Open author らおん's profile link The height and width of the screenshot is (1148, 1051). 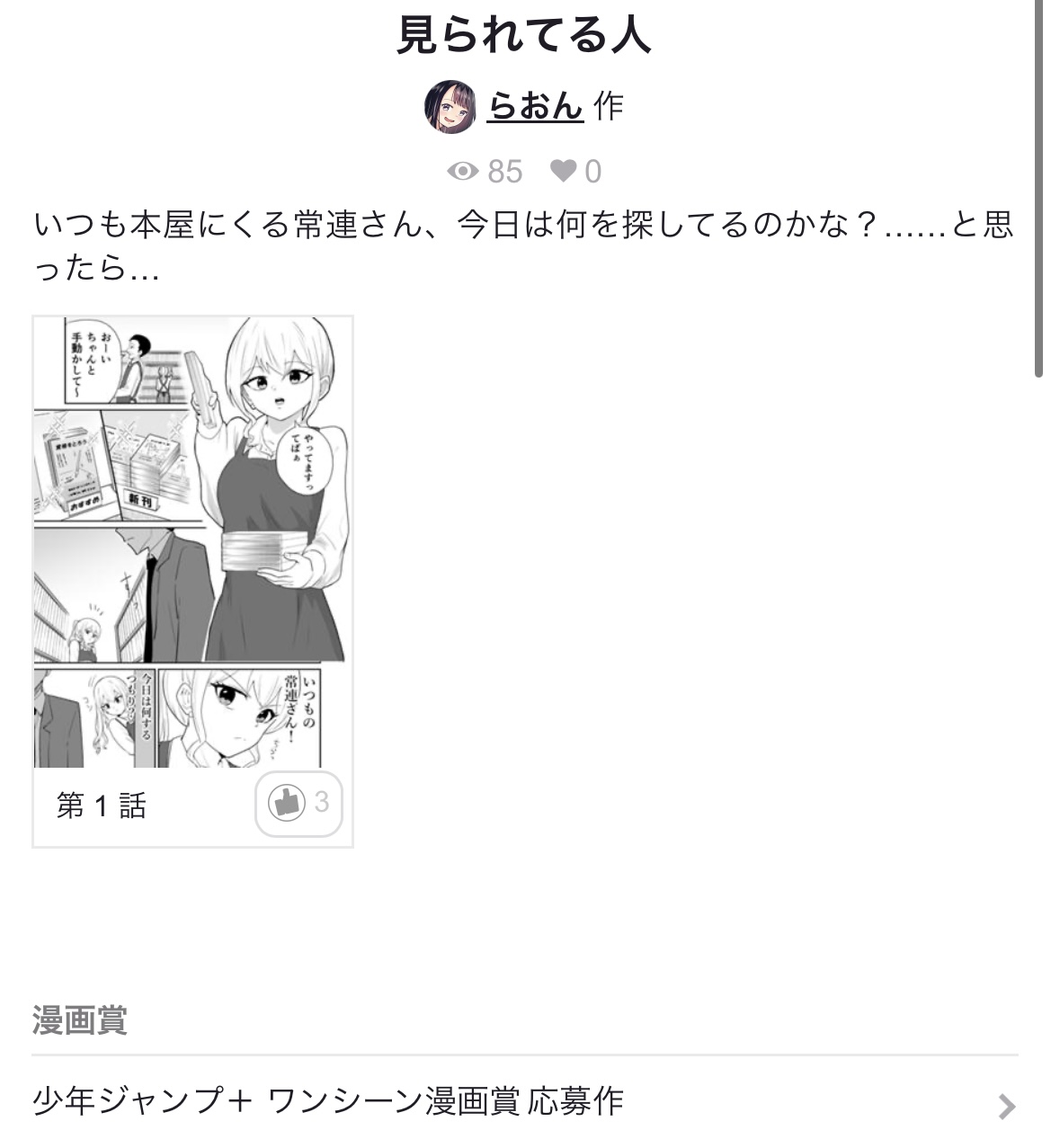tap(536, 107)
